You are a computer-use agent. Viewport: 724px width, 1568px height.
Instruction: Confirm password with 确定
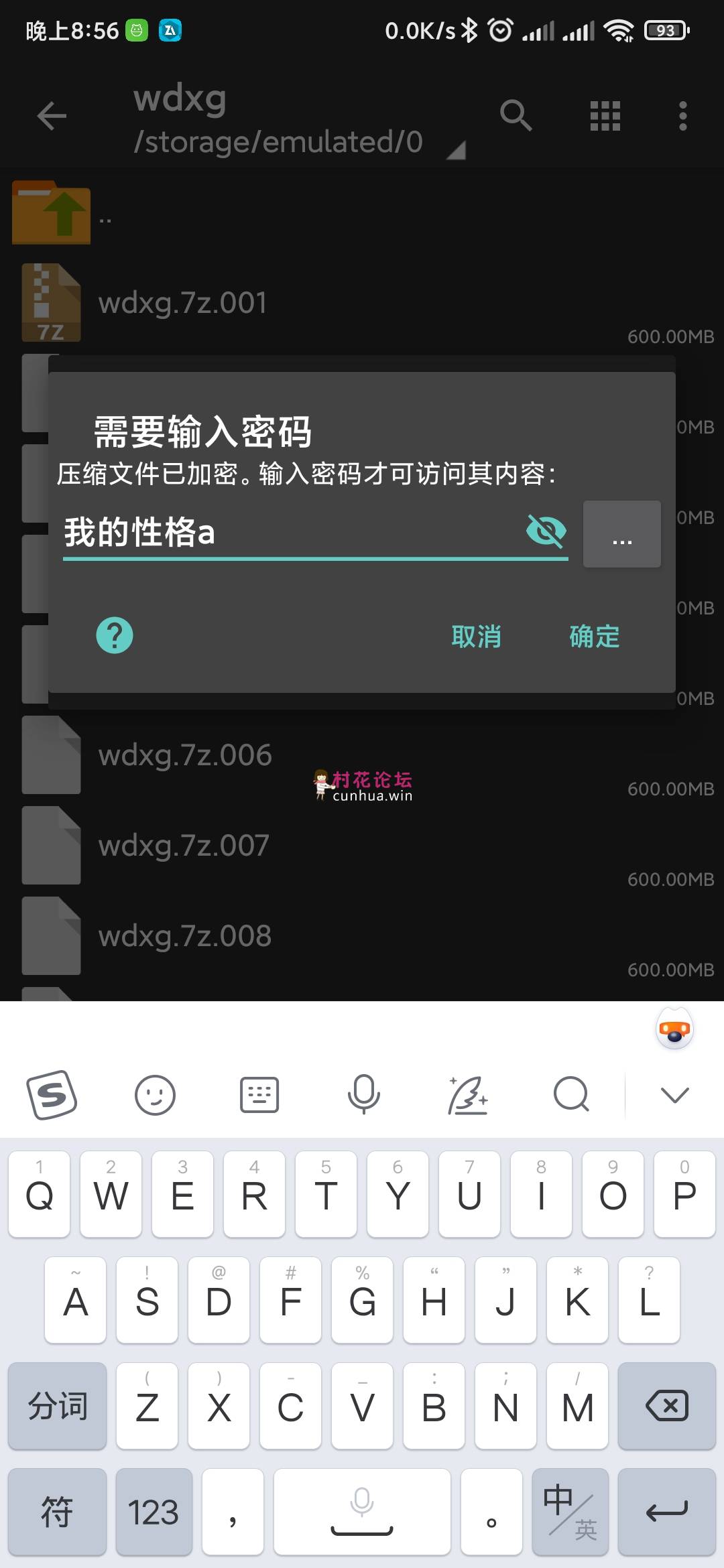594,637
